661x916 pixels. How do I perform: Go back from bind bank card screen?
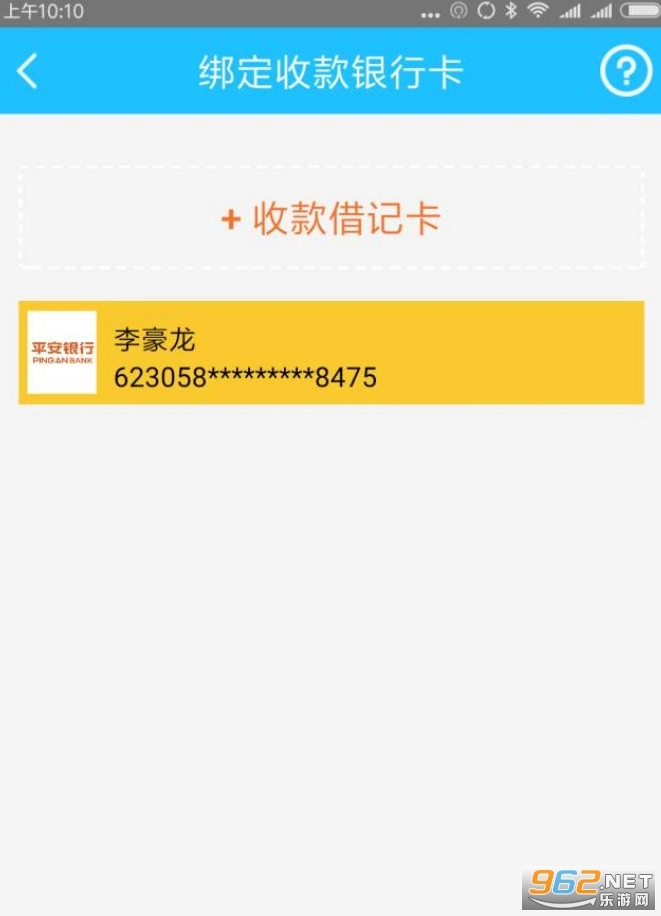click(x=28, y=72)
